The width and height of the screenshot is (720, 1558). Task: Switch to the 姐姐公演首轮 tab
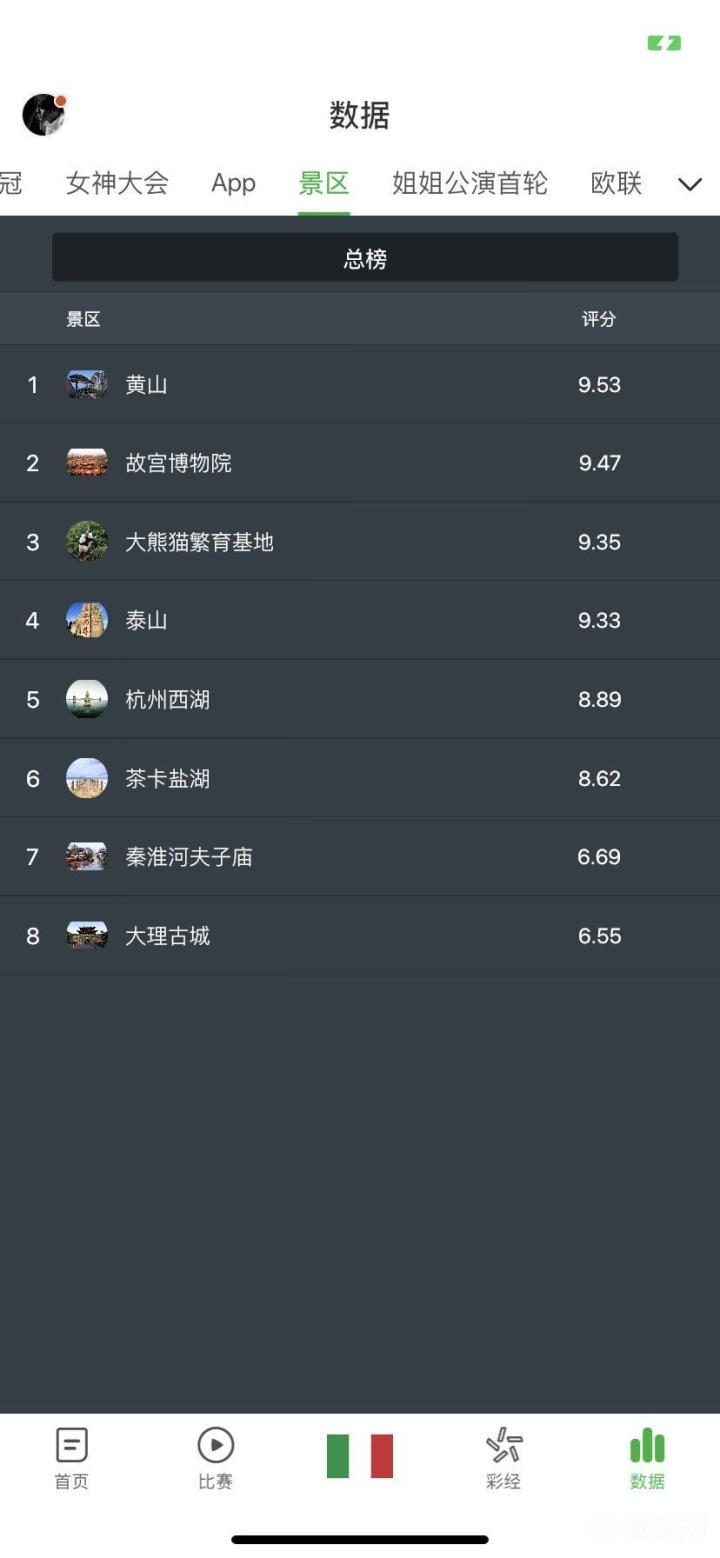[470, 184]
